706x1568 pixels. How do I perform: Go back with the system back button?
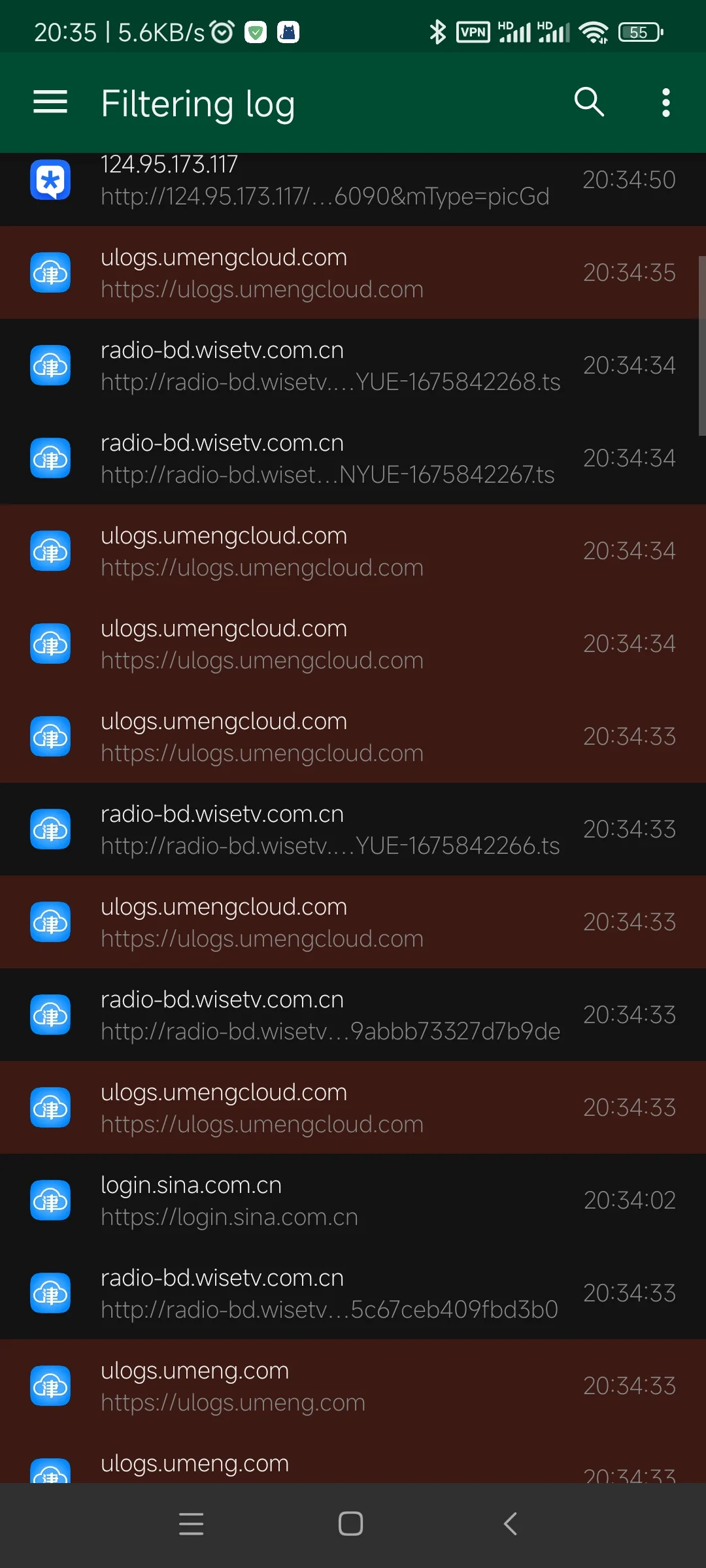click(x=511, y=1524)
